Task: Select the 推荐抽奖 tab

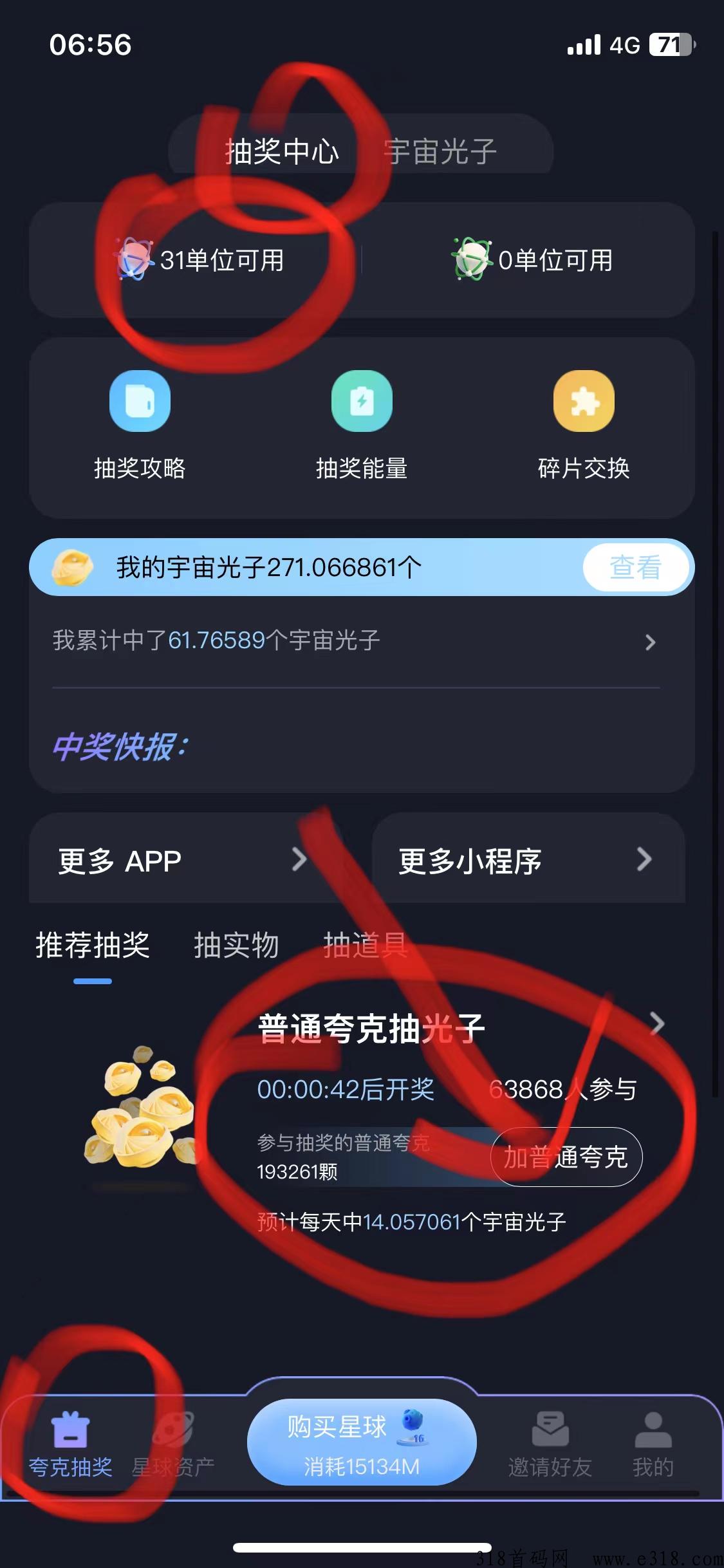Action: [x=93, y=946]
